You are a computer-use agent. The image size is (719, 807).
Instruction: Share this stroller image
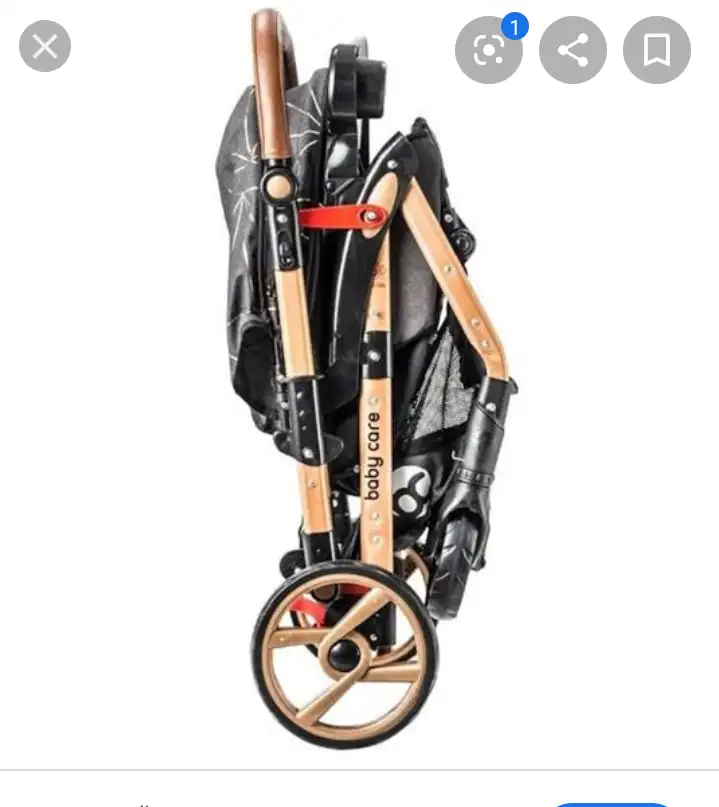(573, 50)
